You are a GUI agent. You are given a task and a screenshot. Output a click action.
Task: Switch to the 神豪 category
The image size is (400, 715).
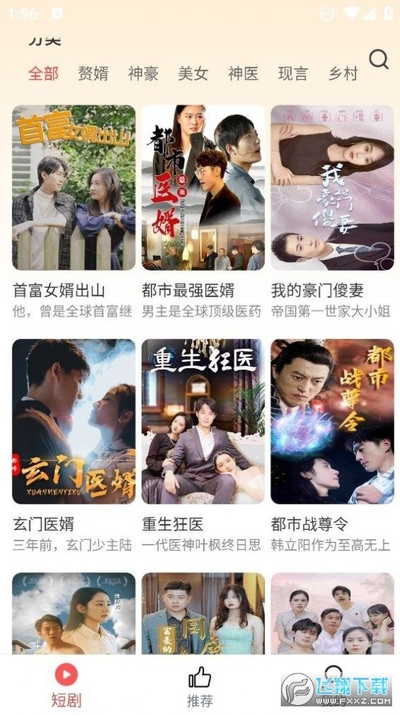[143, 73]
